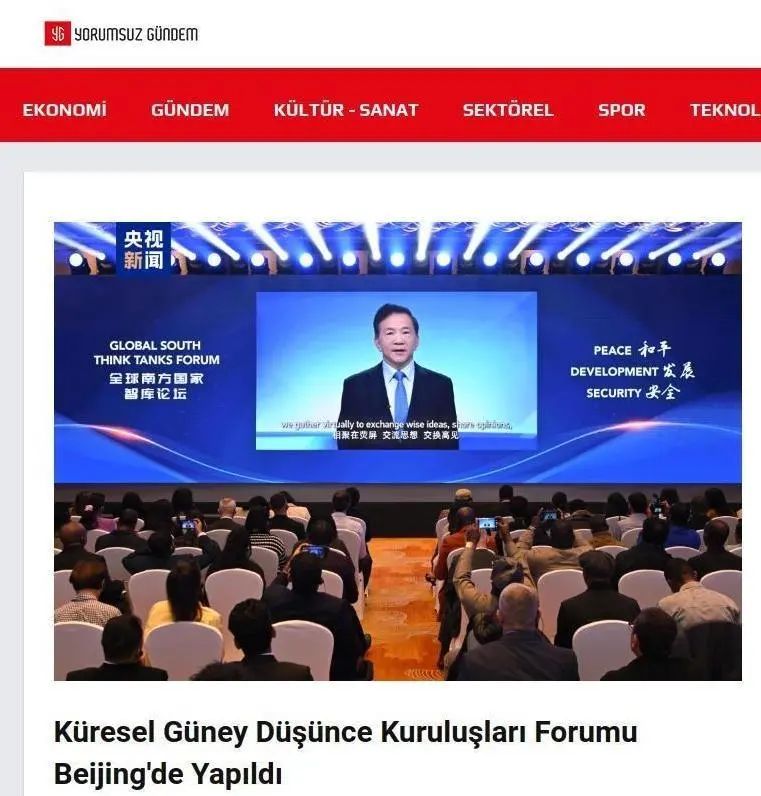Open the SPOR section
This screenshot has width=761, height=796.
[x=622, y=110]
